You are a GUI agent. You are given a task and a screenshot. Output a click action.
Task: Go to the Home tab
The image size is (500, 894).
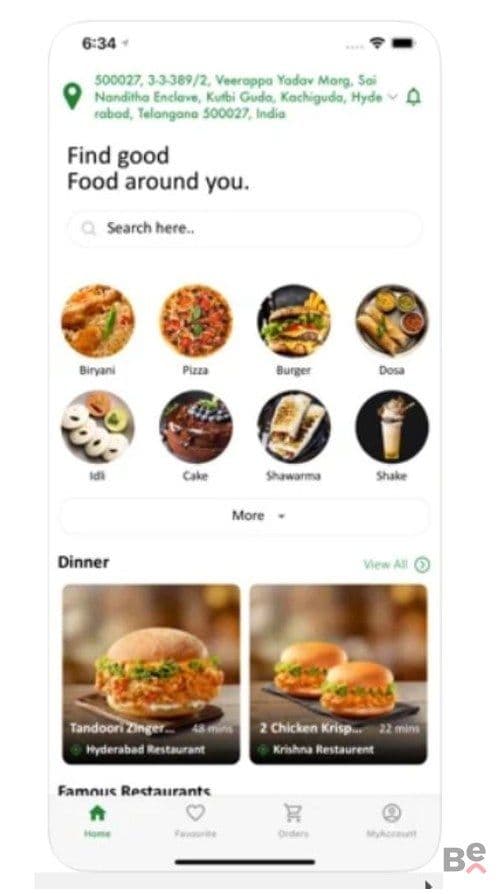[97, 821]
